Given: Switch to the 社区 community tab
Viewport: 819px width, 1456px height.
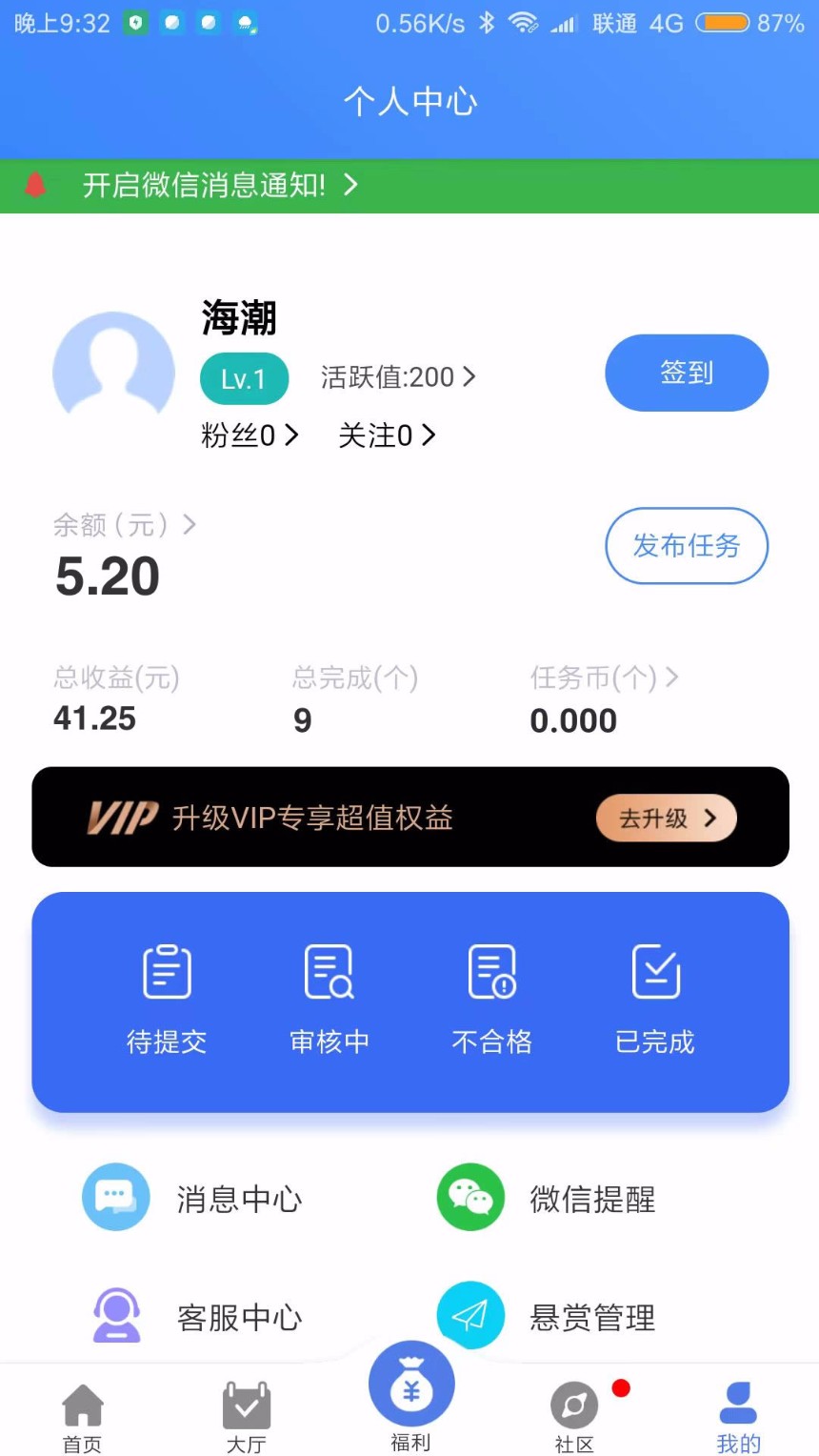Looking at the screenshot, I should click(x=574, y=1418).
